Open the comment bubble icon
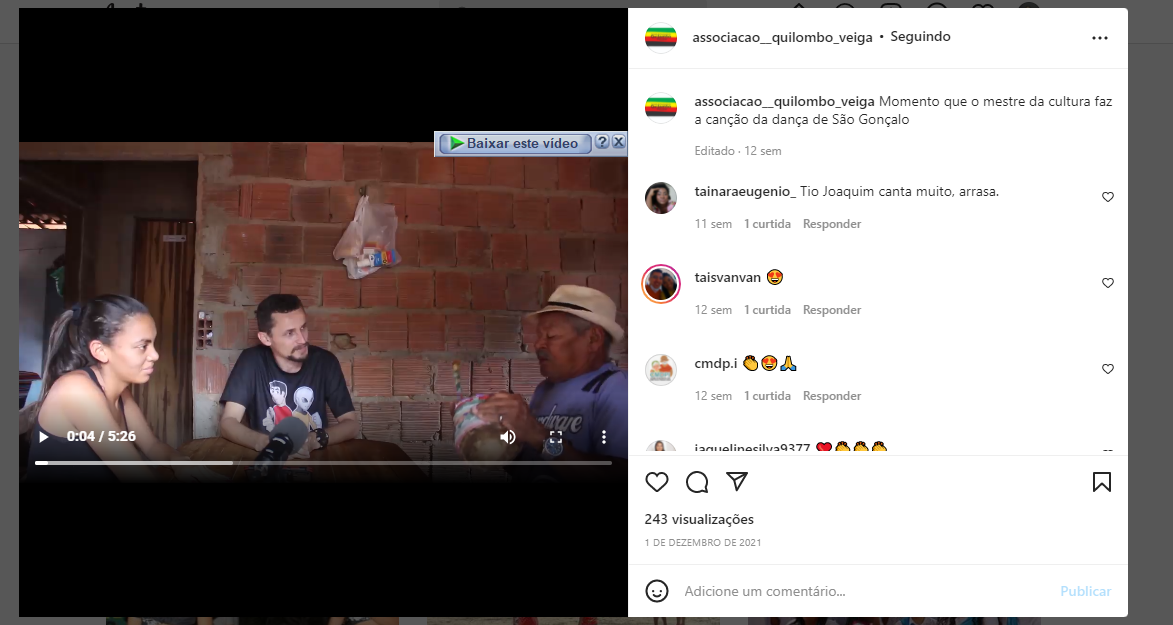The image size is (1173, 625). [x=697, y=482]
